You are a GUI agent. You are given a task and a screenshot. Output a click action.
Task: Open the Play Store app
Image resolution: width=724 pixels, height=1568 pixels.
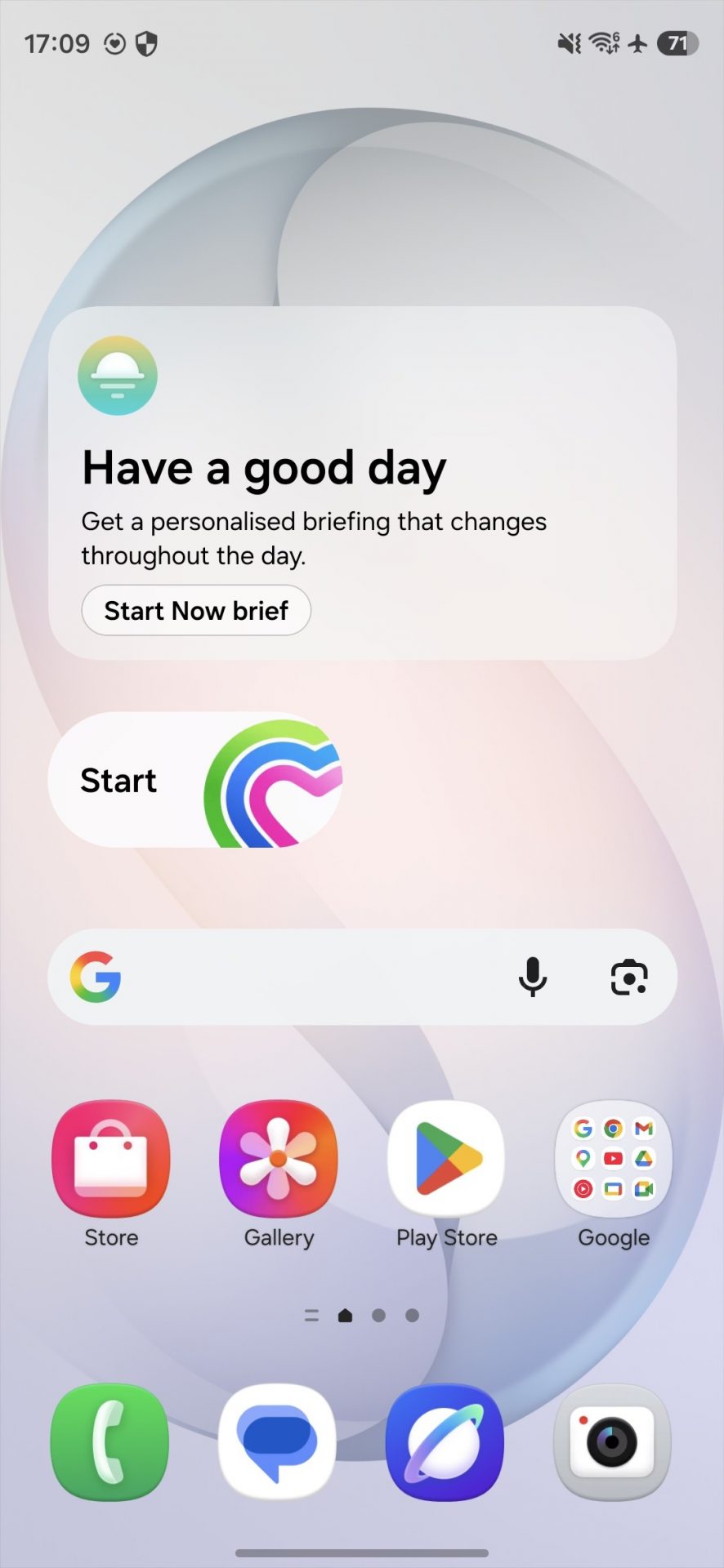tap(446, 1159)
